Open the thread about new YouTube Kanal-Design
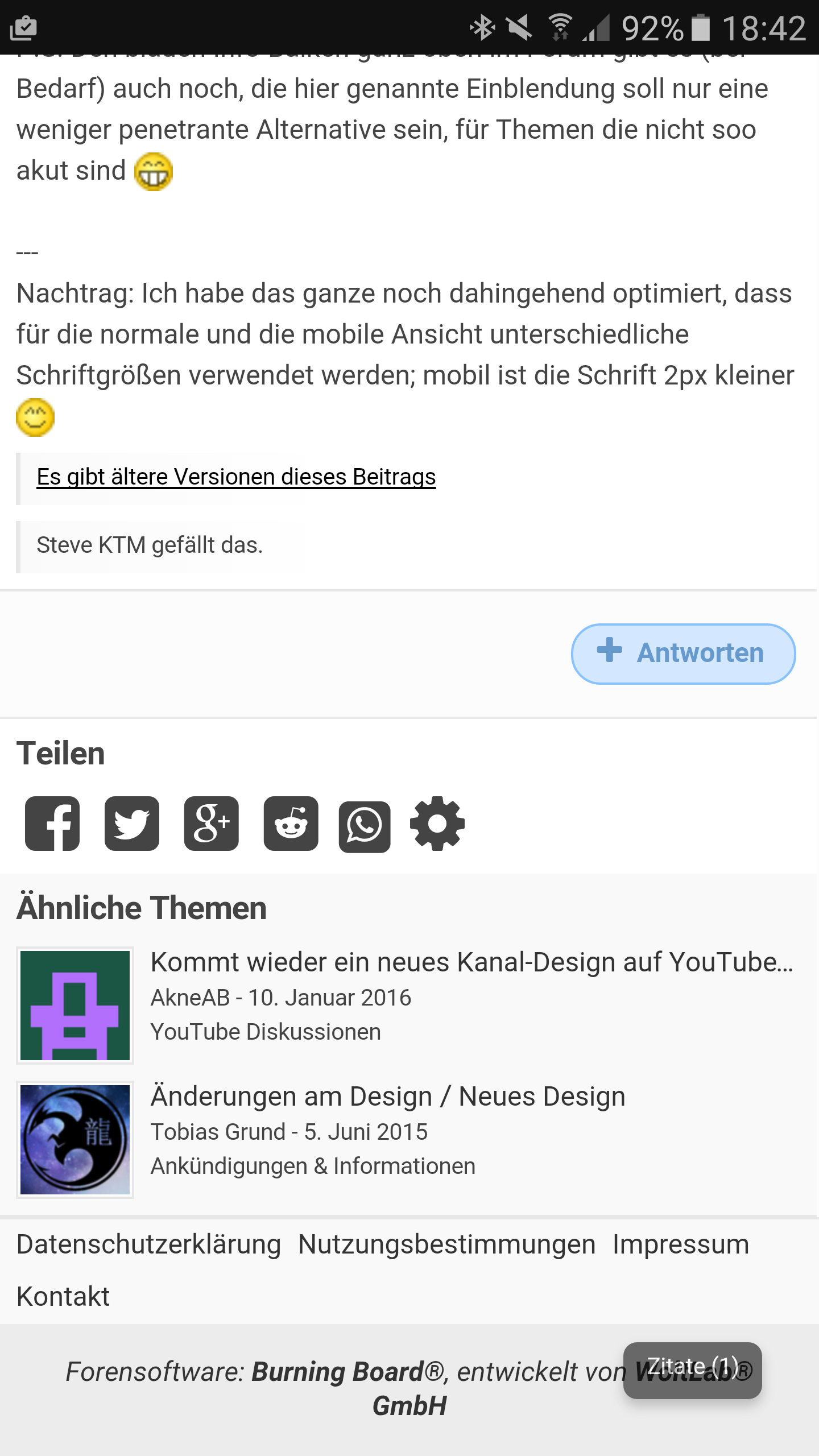 (x=471, y=962)
